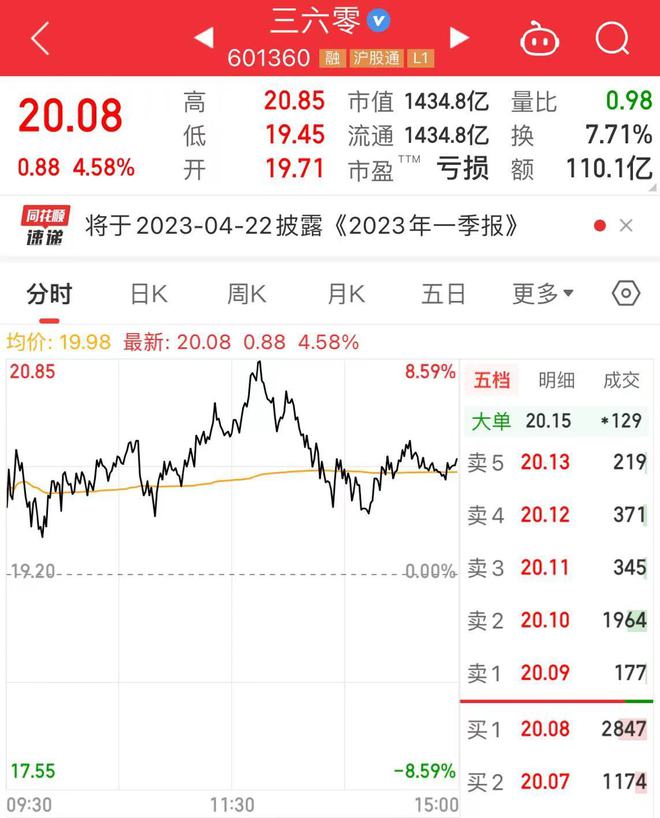Switch to the 明细 tab
The image size is (660, 818).
[x=556, y=380]
